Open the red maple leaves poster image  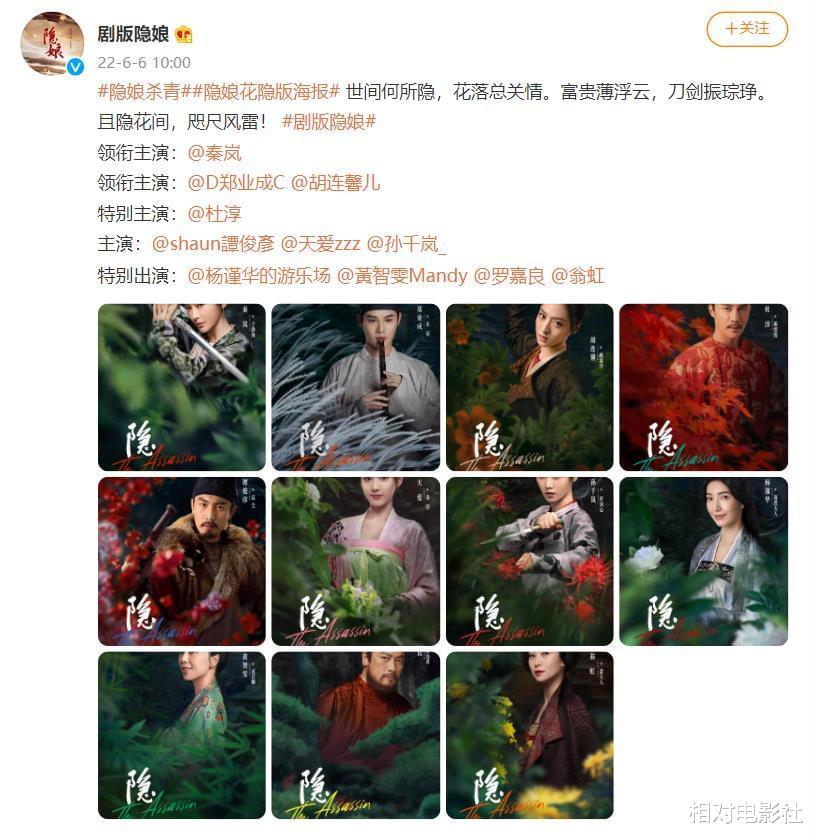[703, 387]
